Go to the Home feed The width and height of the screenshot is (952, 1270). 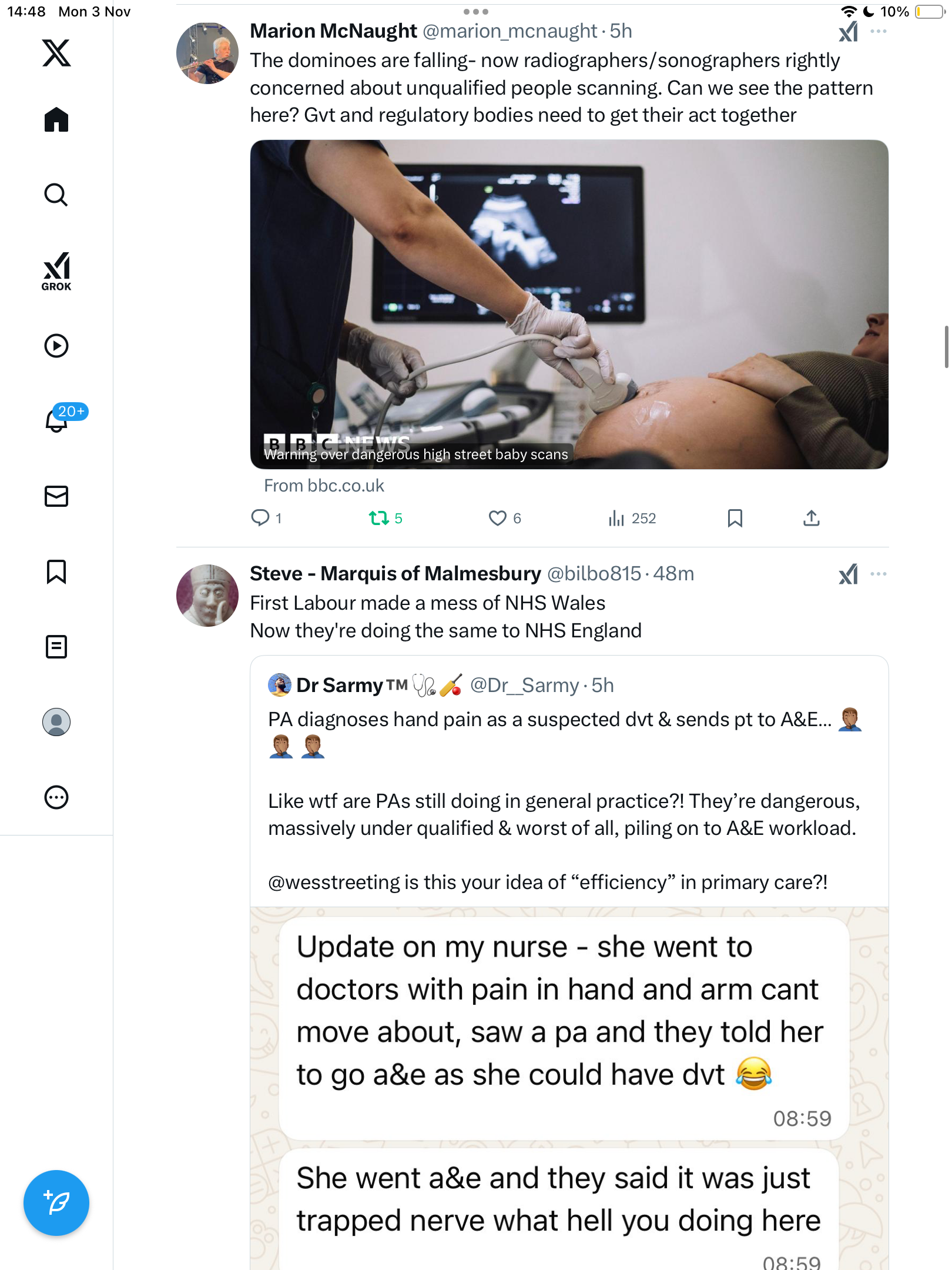(56, 120)
